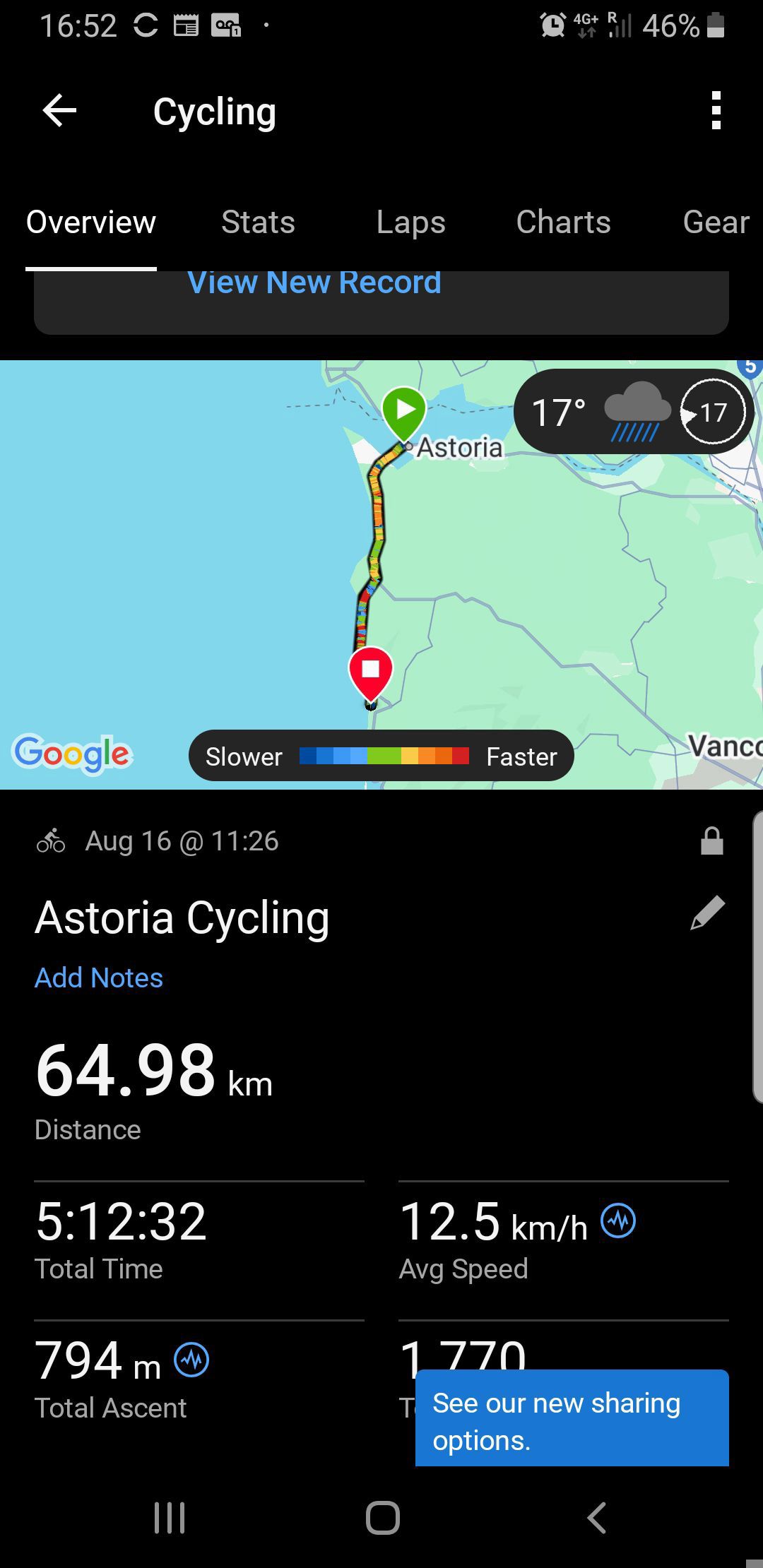Tap View New Record link
Screen dimensions: 763x1568
pyautogui.click(x=314, y=283)
